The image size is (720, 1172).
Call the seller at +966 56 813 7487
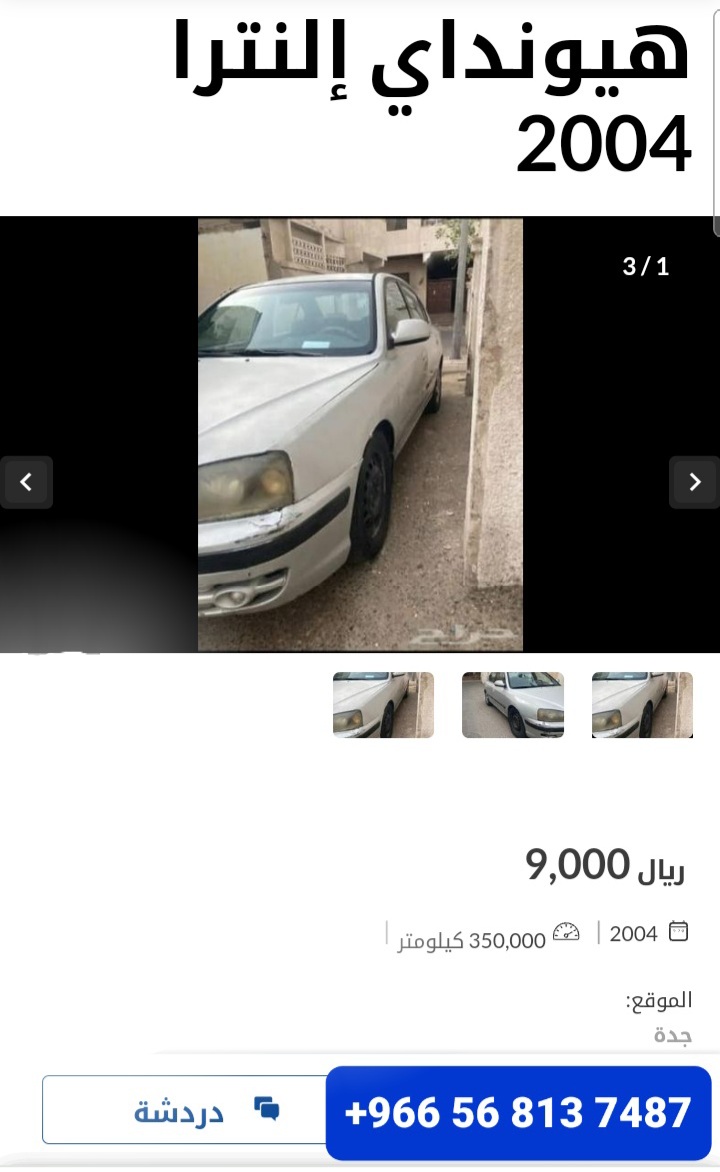[x=518, y=1112]
